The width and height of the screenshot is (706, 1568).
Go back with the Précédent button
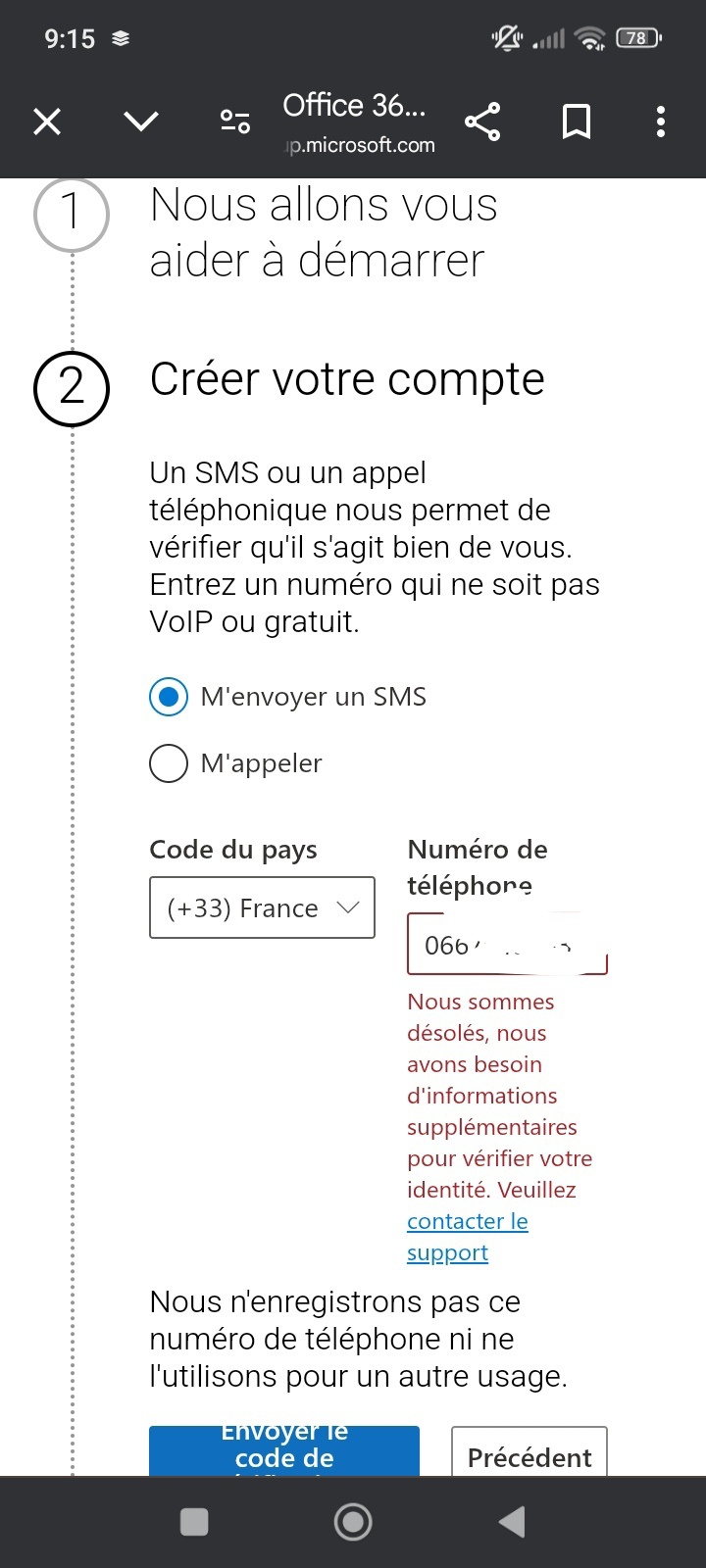529,1454
